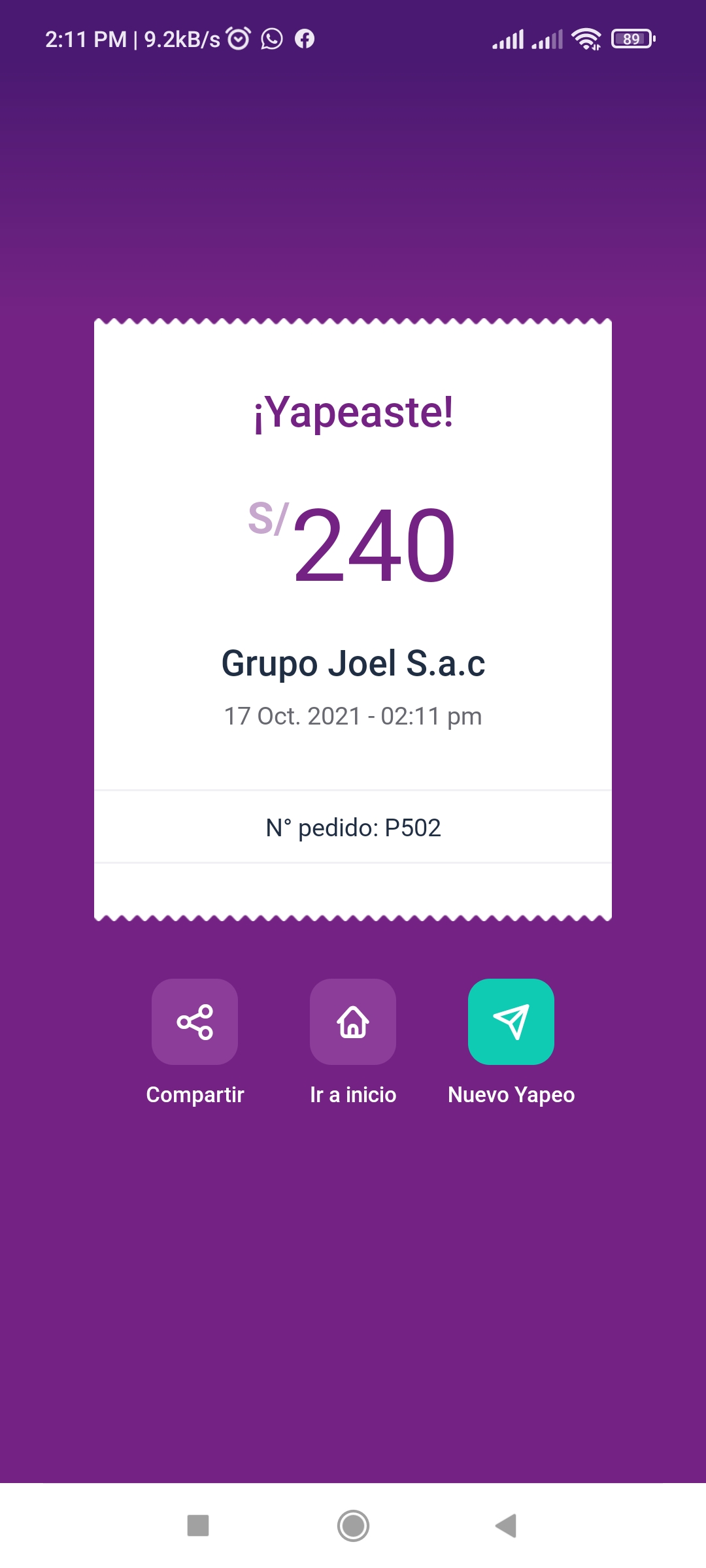The height and width of the screenshot is (1568, 706).
Task: Go to home with Ir a inicio
Action: click(353, 1021)
